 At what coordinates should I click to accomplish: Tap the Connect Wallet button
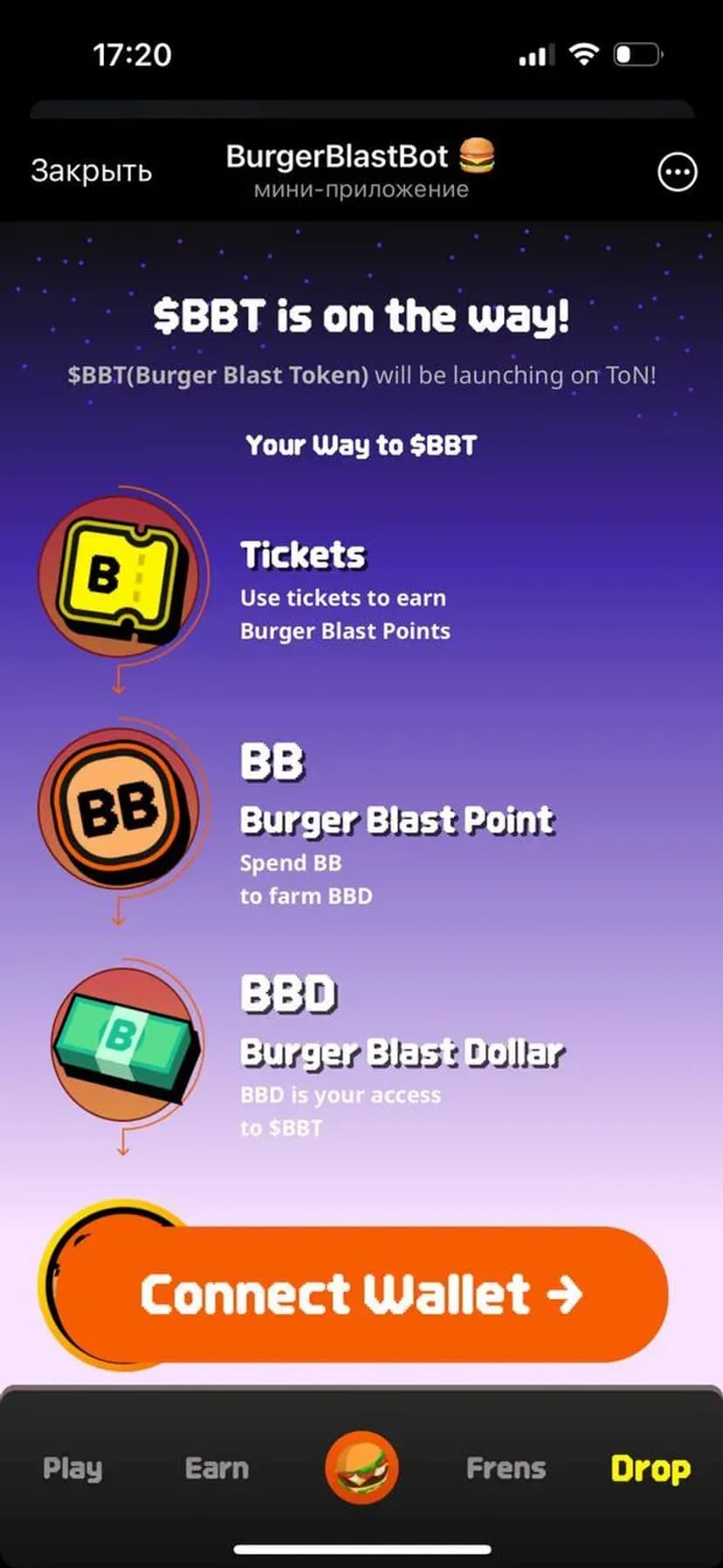pos(361,1294)
